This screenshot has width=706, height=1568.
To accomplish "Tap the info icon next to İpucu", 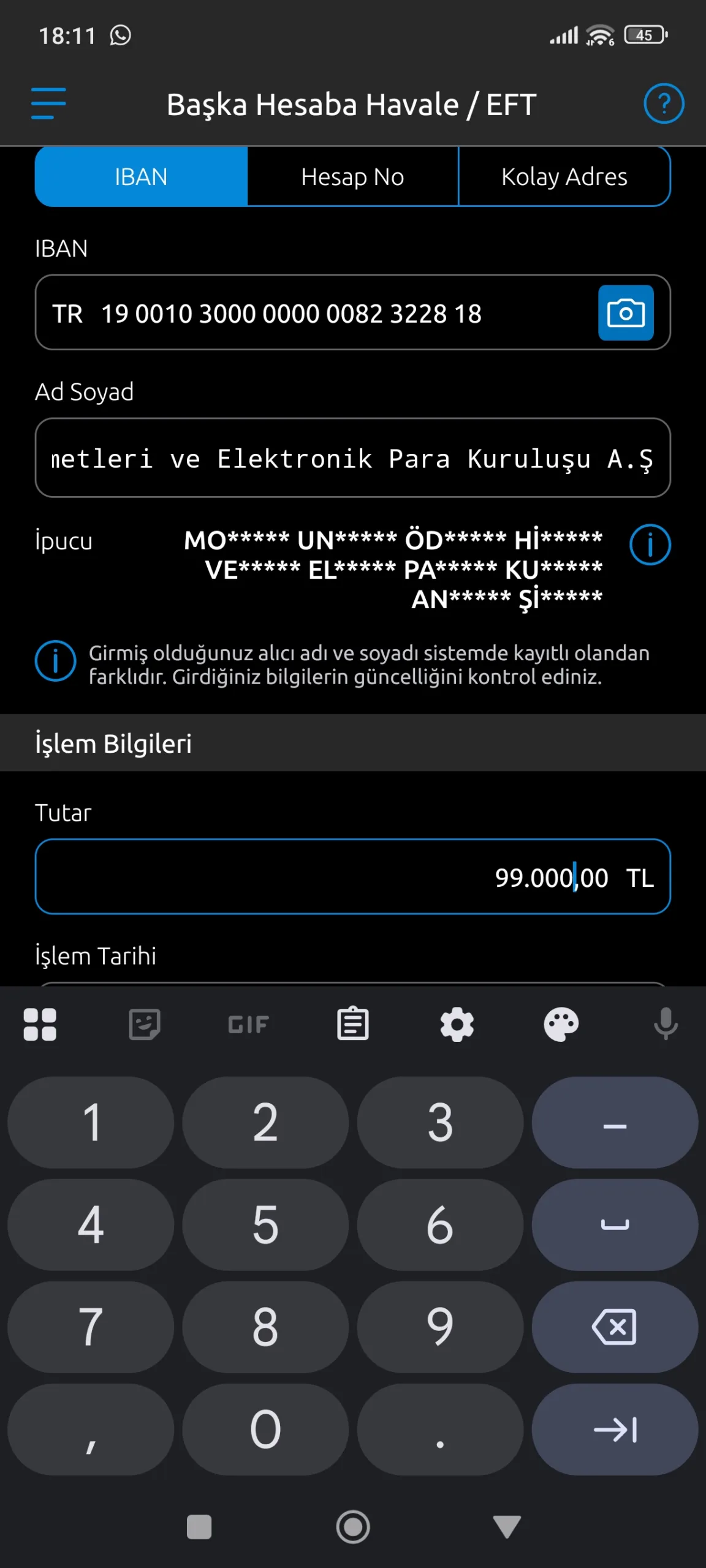I will coord(649,544).
